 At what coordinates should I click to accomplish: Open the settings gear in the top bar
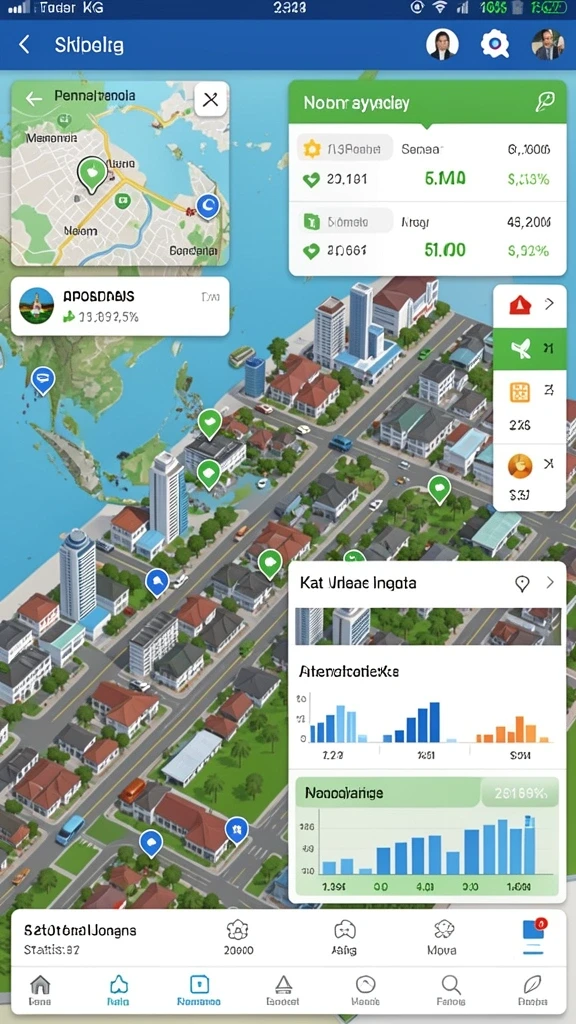click(495, 44)
